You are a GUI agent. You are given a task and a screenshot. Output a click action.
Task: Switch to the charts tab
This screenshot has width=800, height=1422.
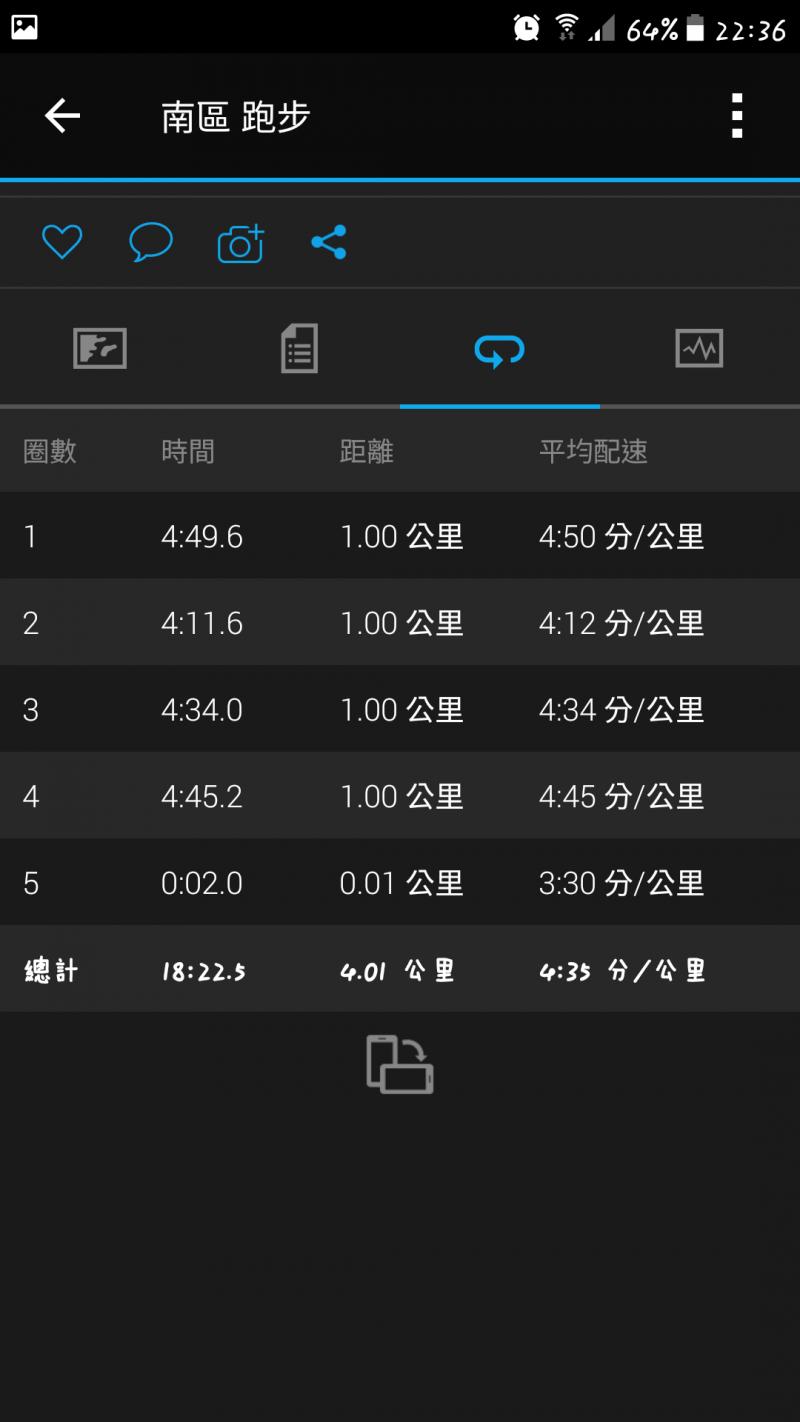699,349
